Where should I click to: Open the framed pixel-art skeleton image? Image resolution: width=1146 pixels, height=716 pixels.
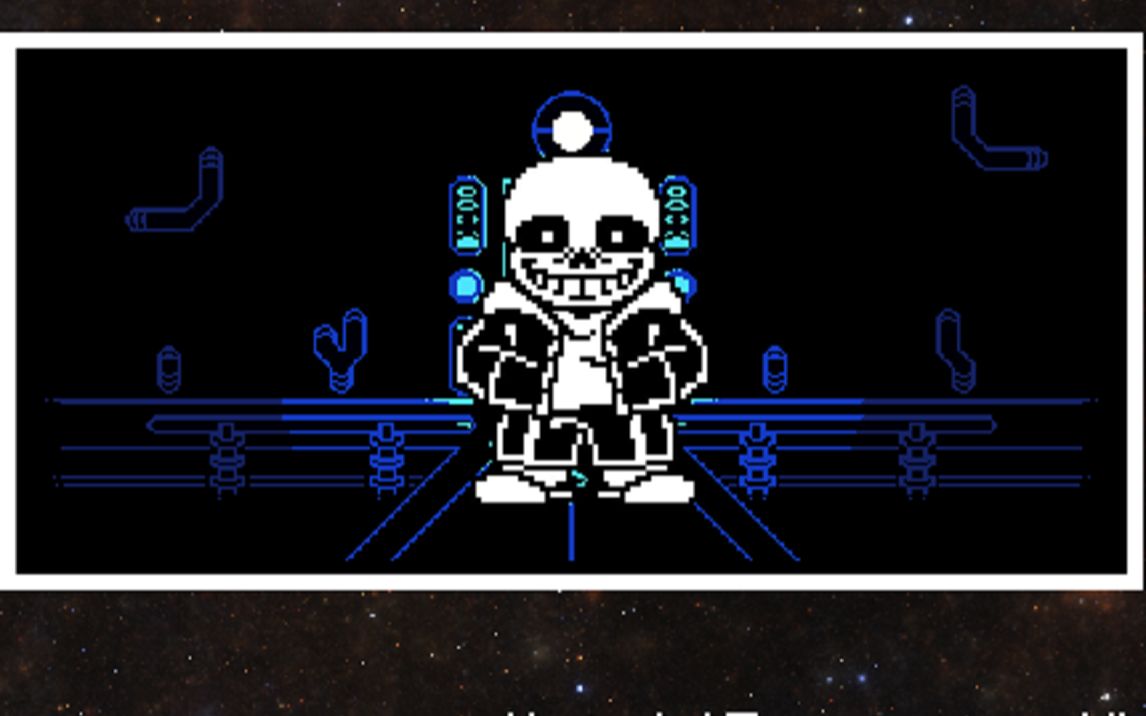coord(572,310)
